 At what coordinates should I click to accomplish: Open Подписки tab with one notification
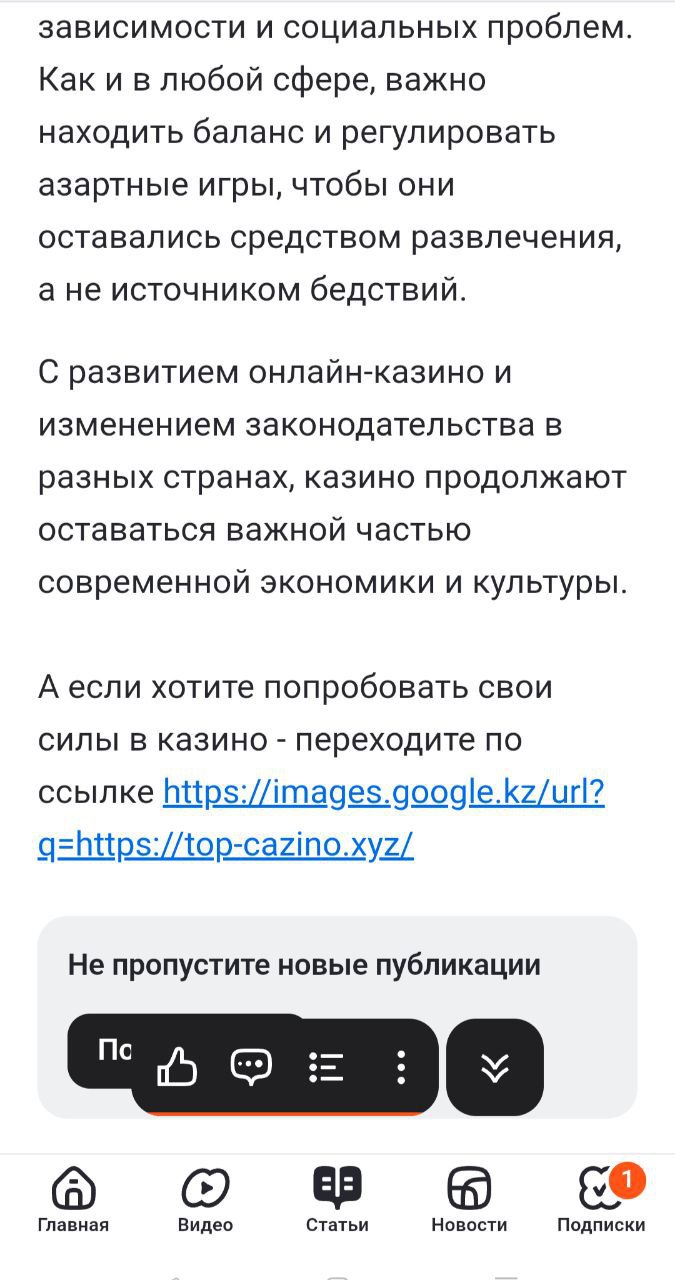[x=601, y=1200]
